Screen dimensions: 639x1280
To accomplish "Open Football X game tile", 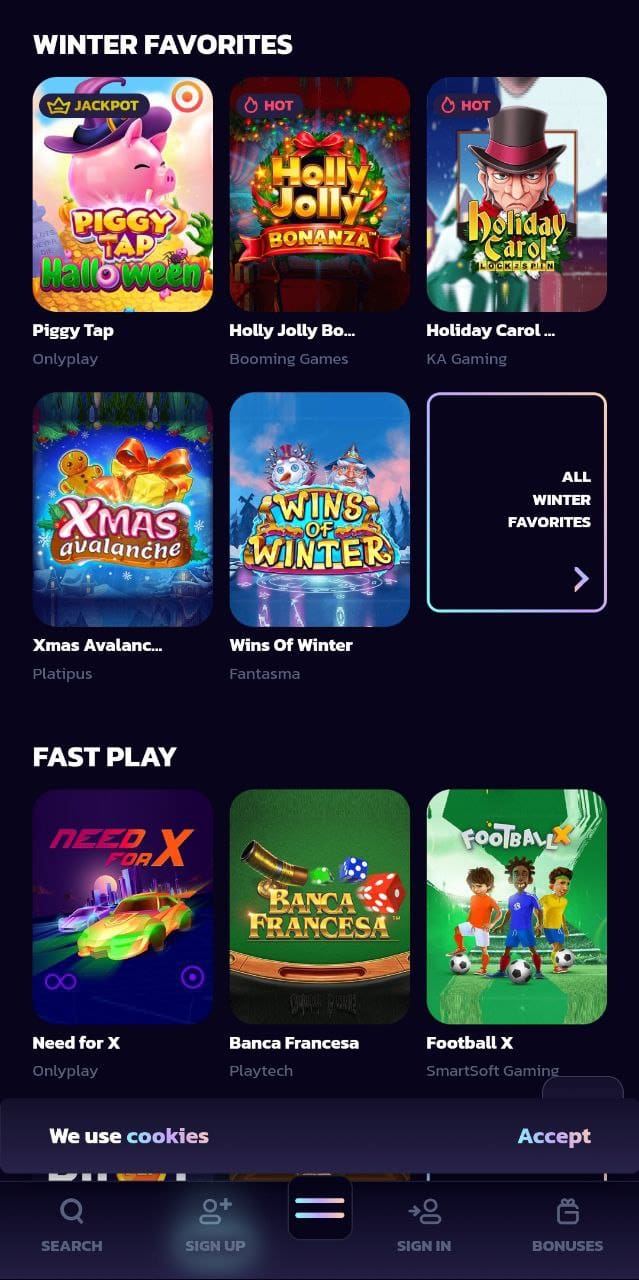I will [x=516, y=906].
